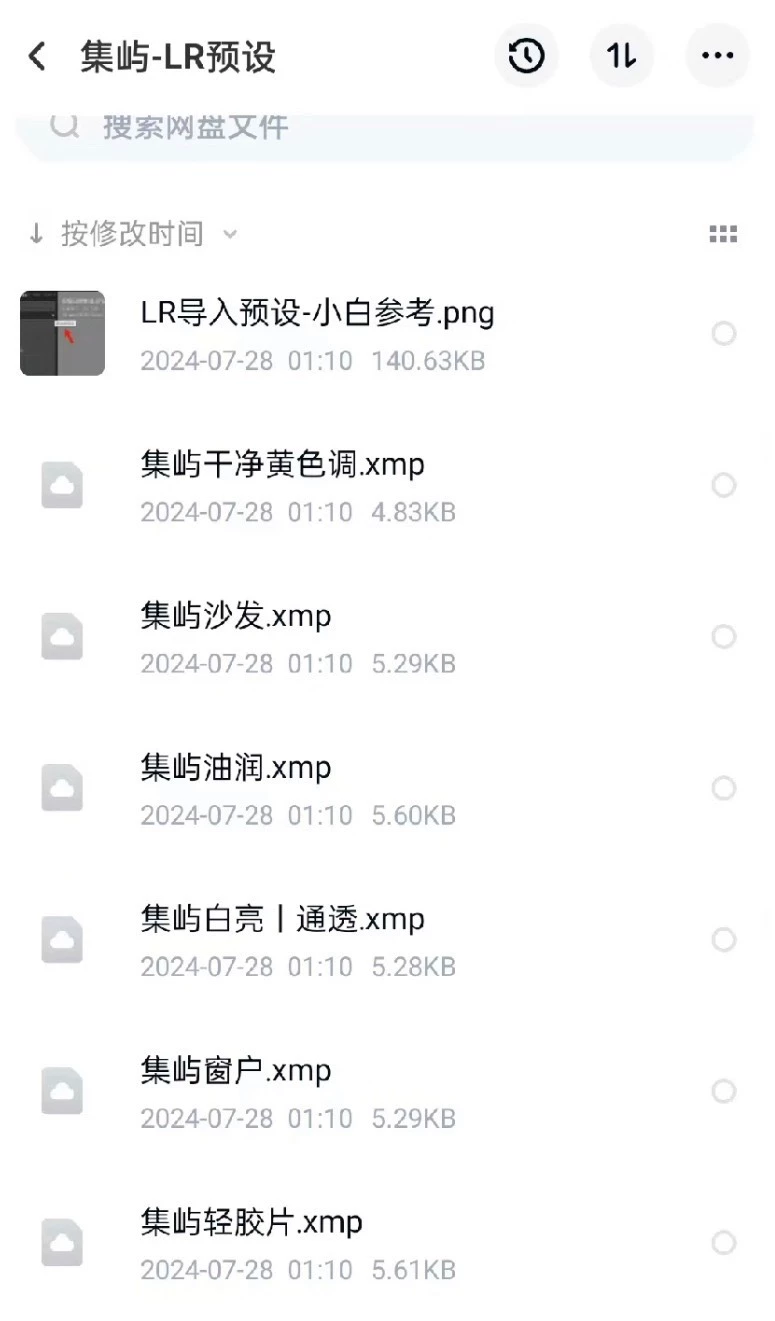Open 集屿干净黄色调.xmp file
This screenshot has height=1321, width=775.
click(283, 466)
